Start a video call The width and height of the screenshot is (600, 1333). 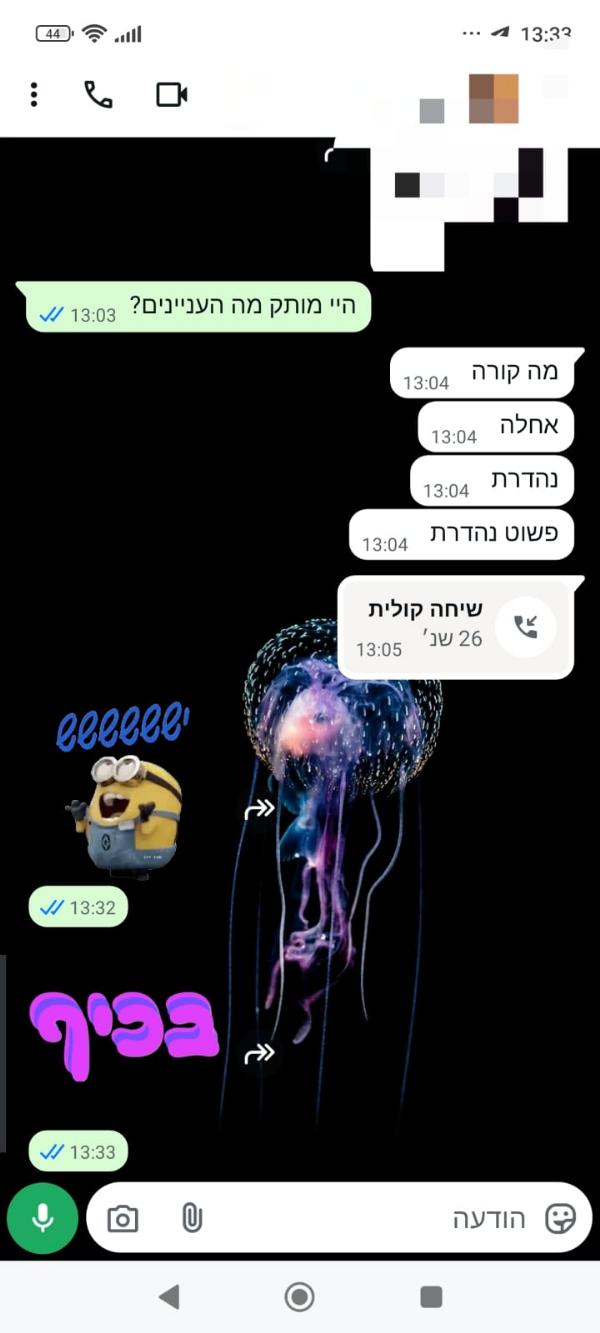[172, 95]
